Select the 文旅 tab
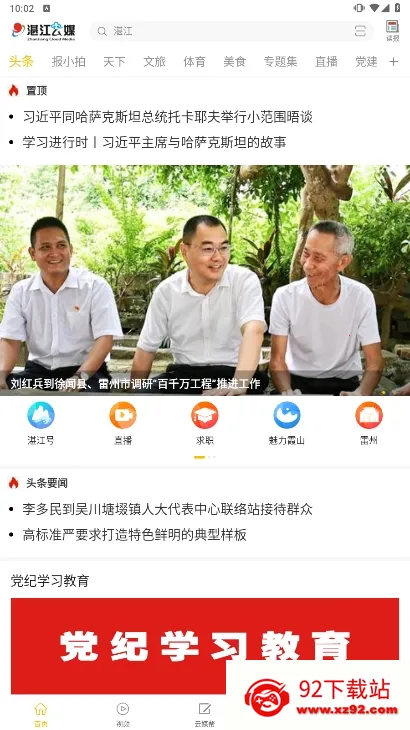410x730 pixels. [154, 61]
